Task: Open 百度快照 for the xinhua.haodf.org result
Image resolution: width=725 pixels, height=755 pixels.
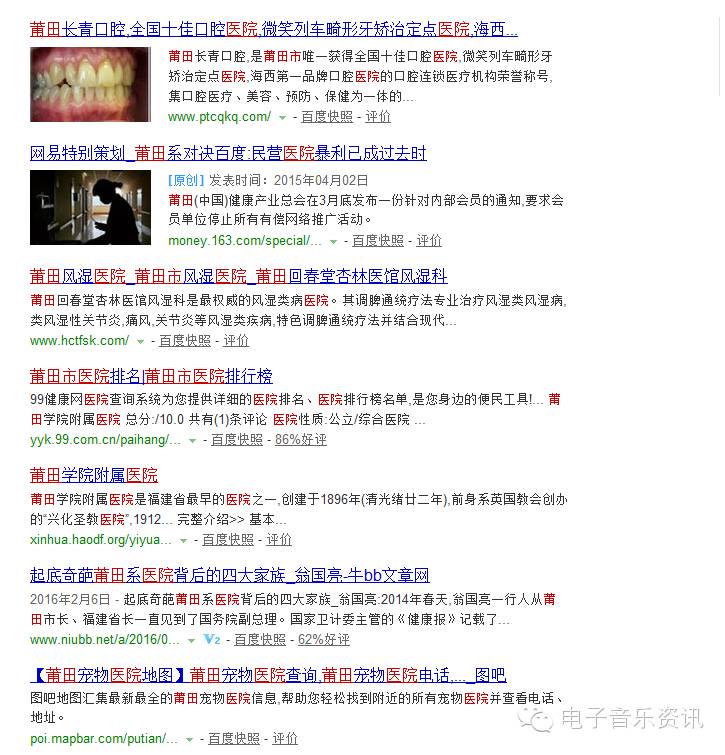Action: pyautogui.click(x=228, y=539)
